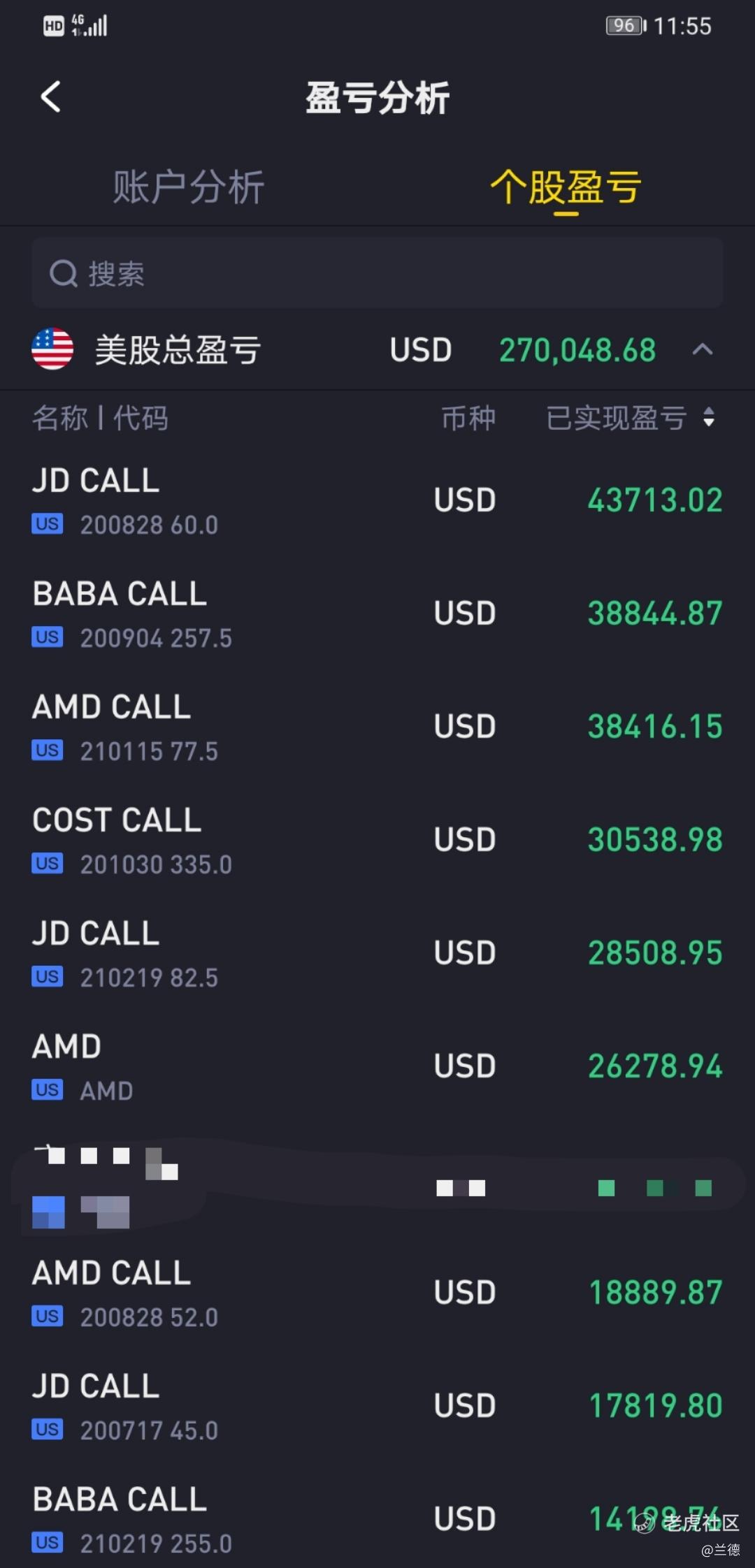Open JD CALL 200828 60.0 row
This screenshot has width=755, height=1568.
377,501
